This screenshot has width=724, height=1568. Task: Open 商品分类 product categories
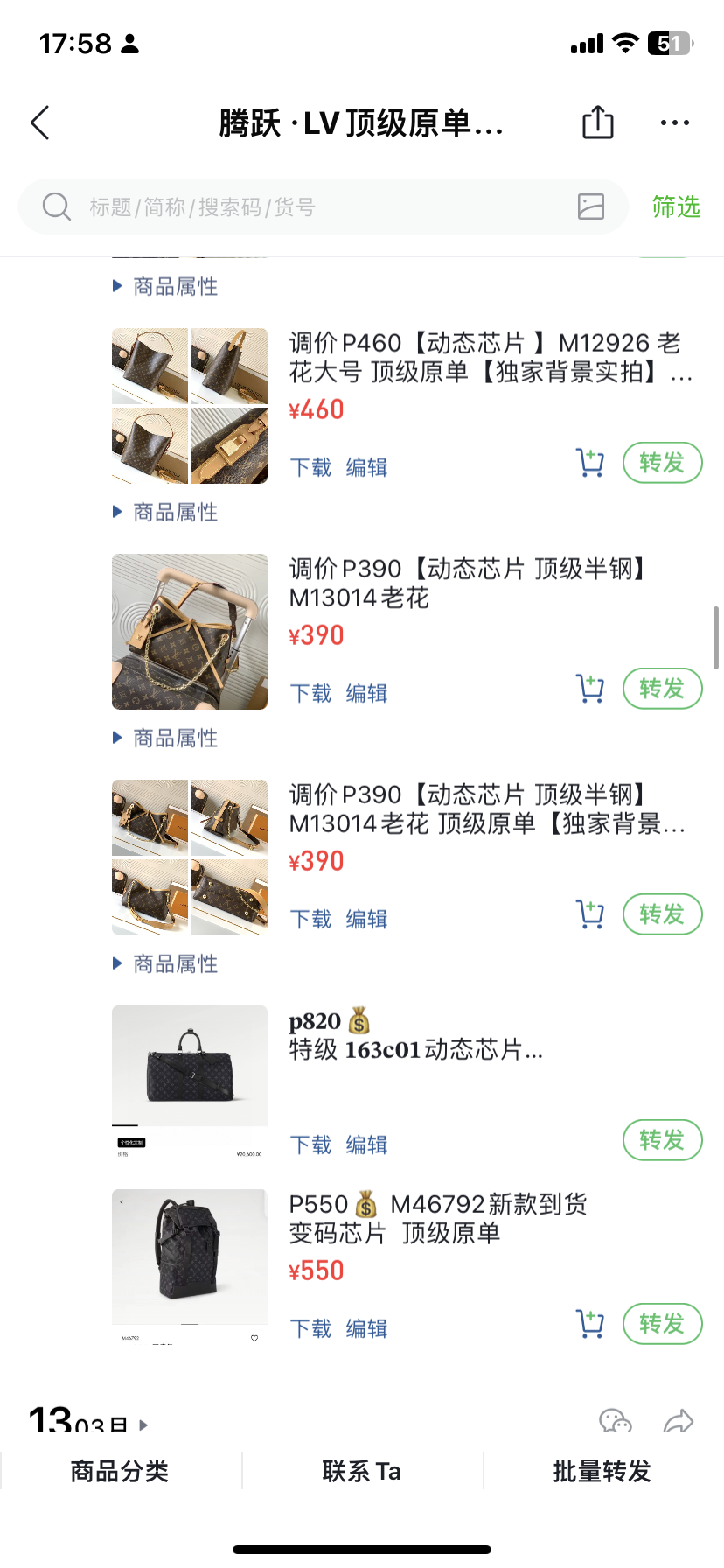(120, 1472)
